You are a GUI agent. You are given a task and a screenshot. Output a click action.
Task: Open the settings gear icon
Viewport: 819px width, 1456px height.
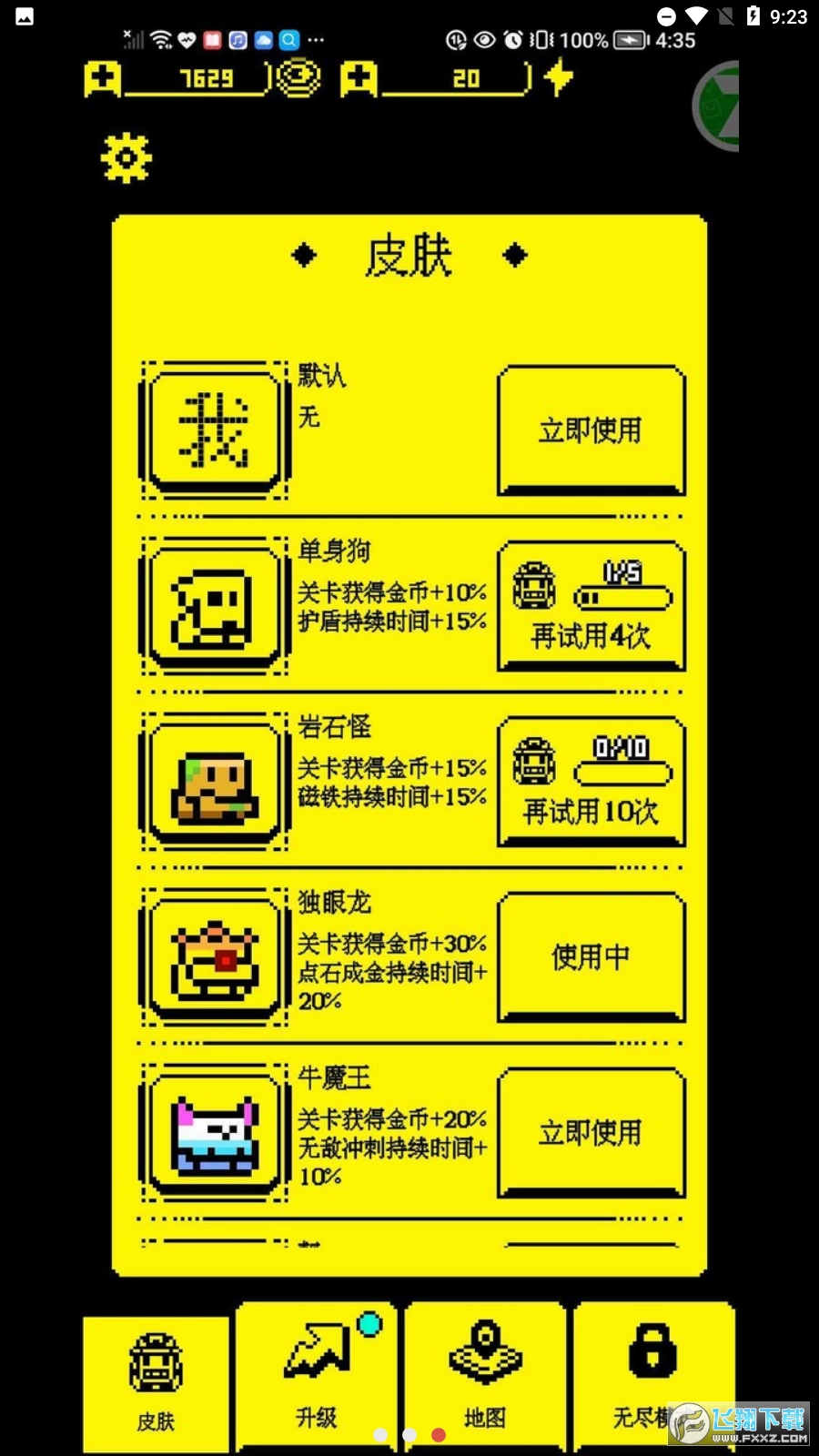pyautogui.click(x=126, y=158)
